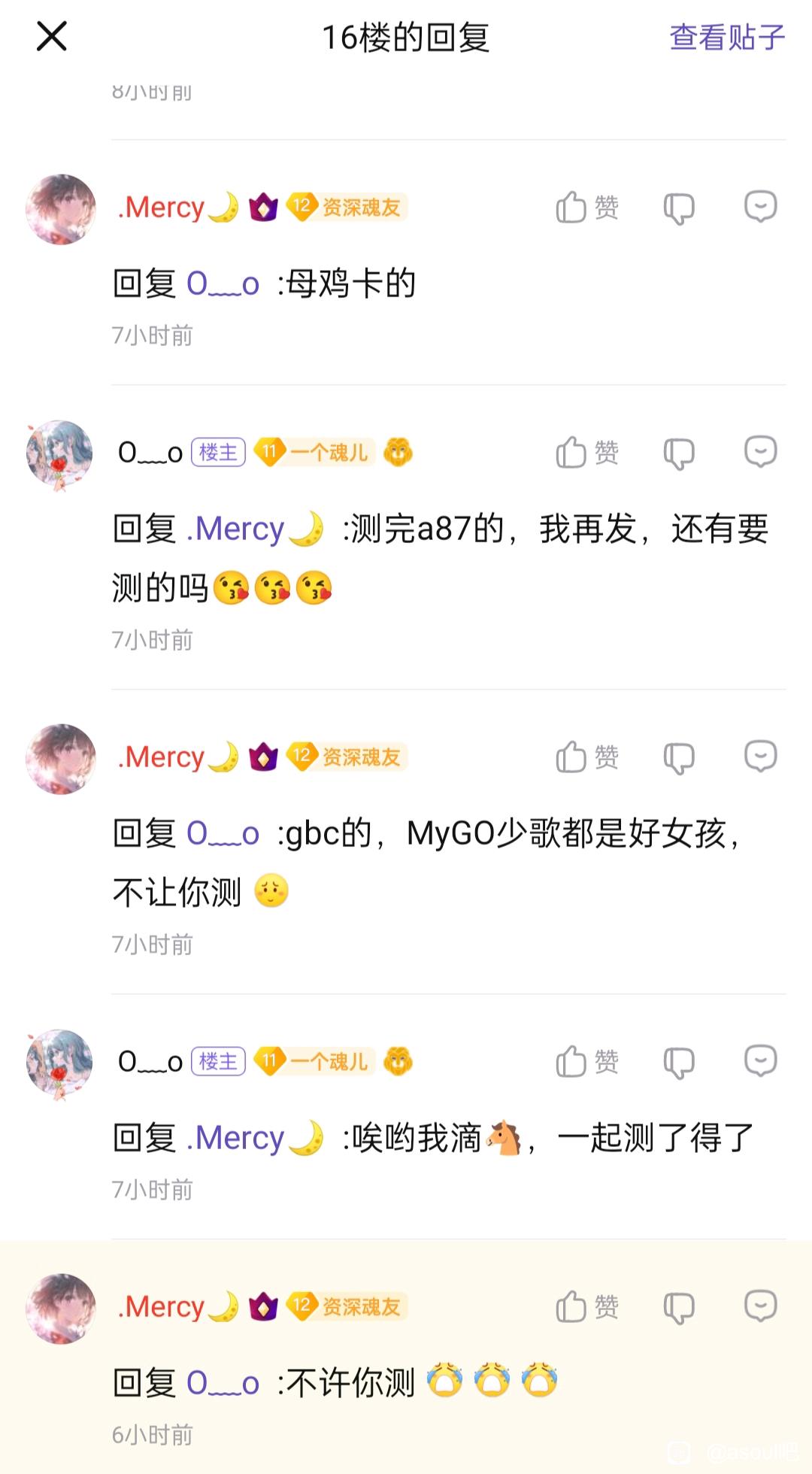
Task: Like .Mercy's reply '母鸡卡的'
Action: pos(586,207)
